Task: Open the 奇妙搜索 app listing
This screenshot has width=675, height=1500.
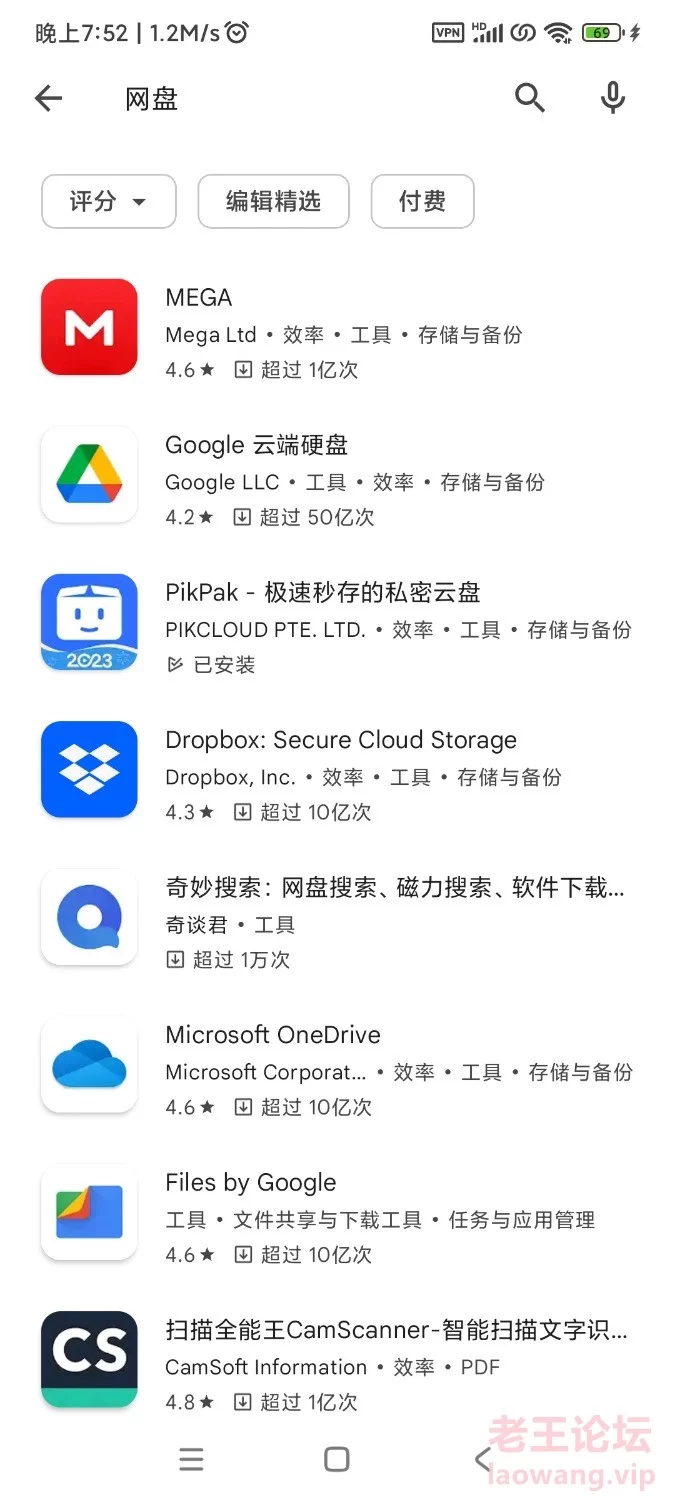Action: tap(337, 918)
